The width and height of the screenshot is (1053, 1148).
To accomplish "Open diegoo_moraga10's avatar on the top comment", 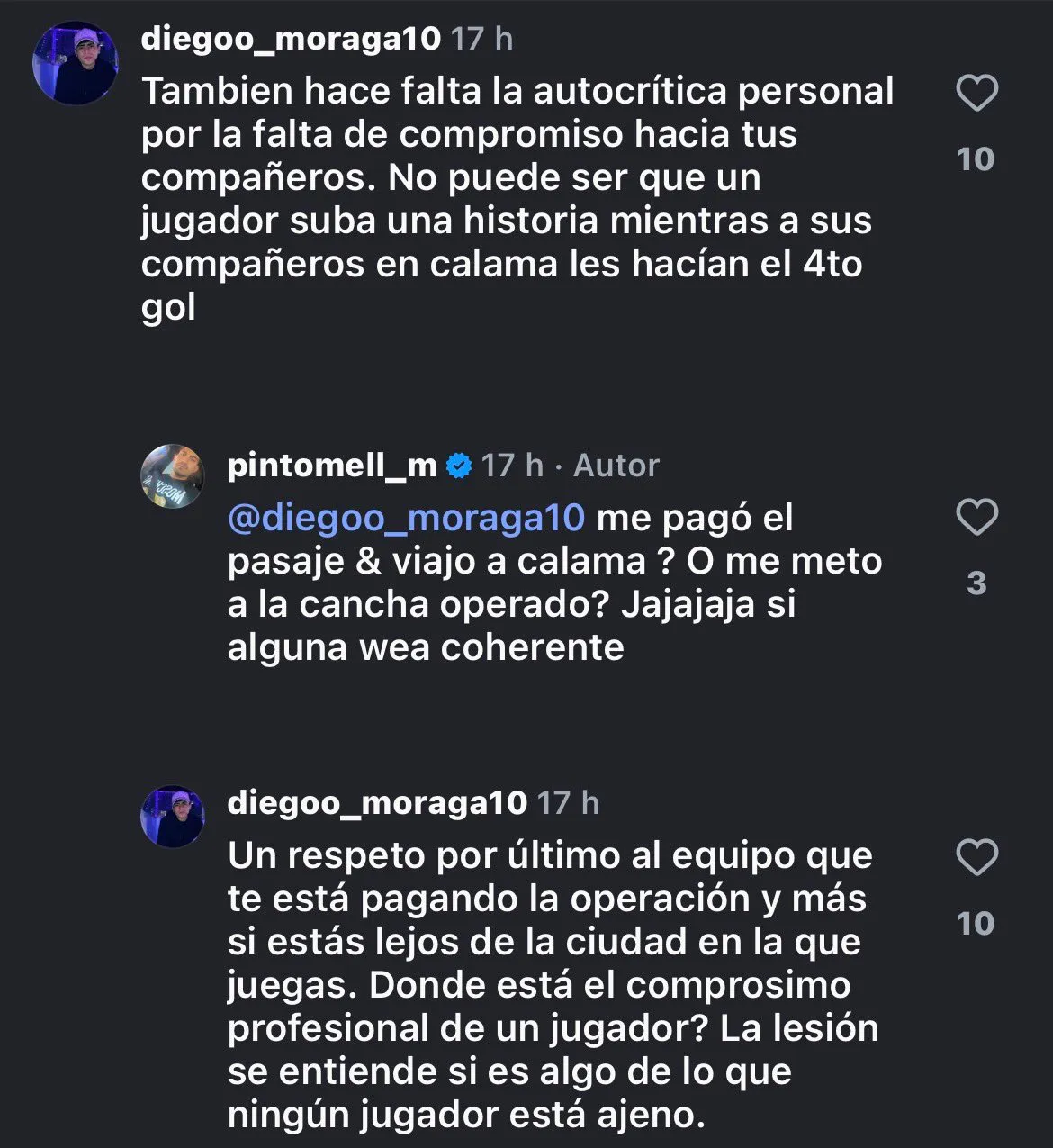I will point(76,63).
